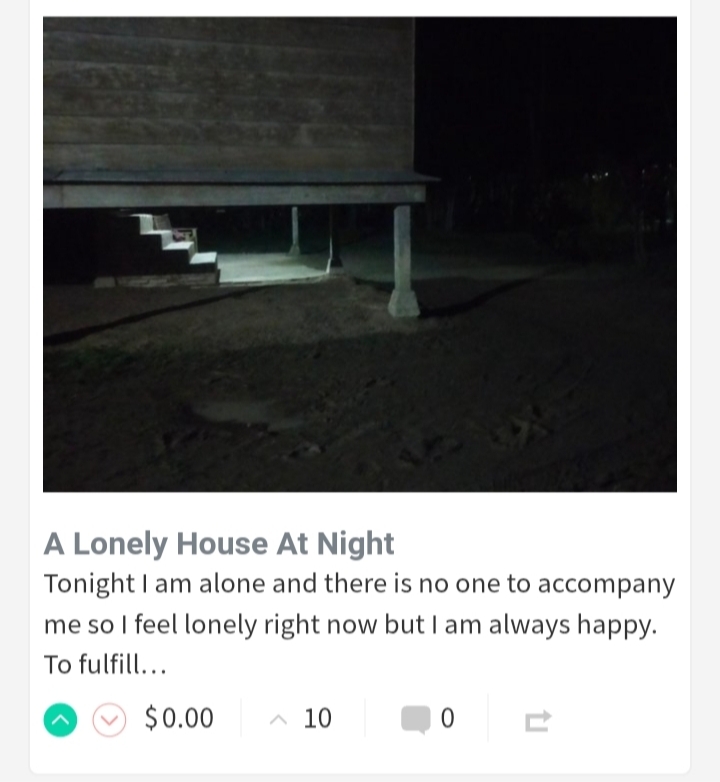Viewport: 720px width, 782px height.
Task: Open the post title A Lonely House At Night
Action: point(219,543)
